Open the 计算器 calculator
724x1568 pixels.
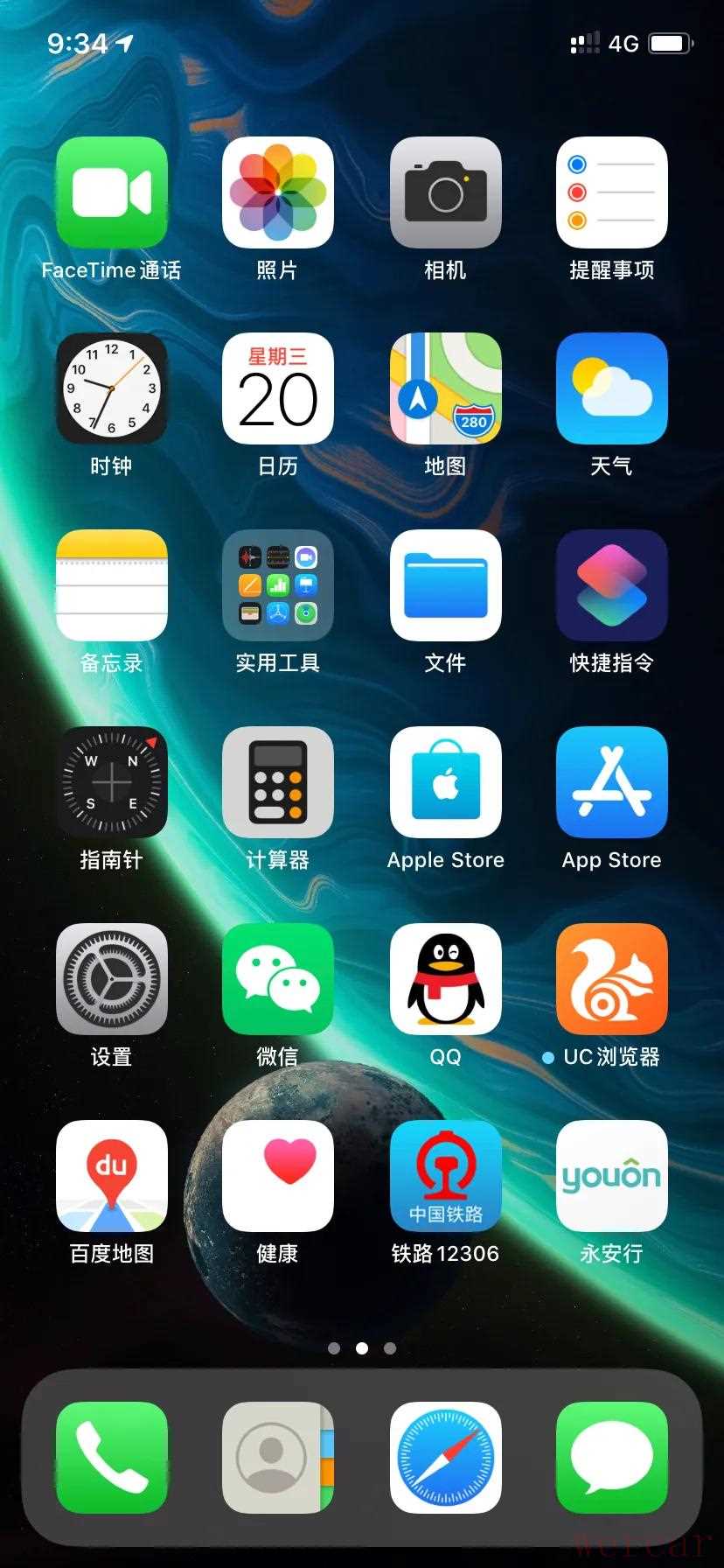point(278,782)
